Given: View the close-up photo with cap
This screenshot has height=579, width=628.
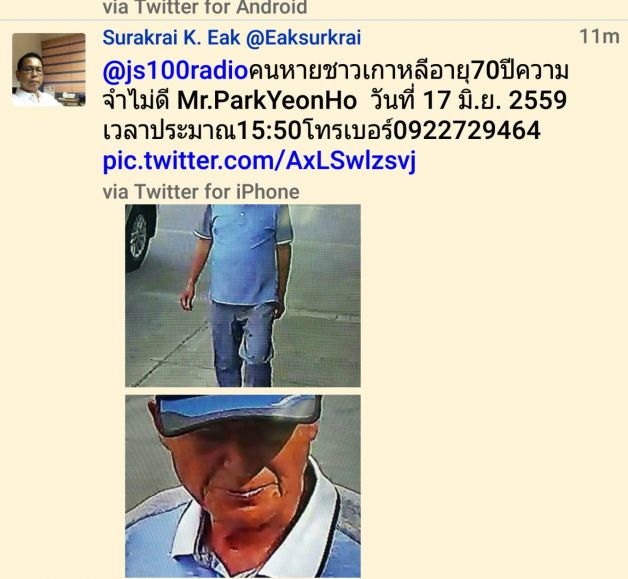Looking at the screenshot, I should tap(242, 486).
